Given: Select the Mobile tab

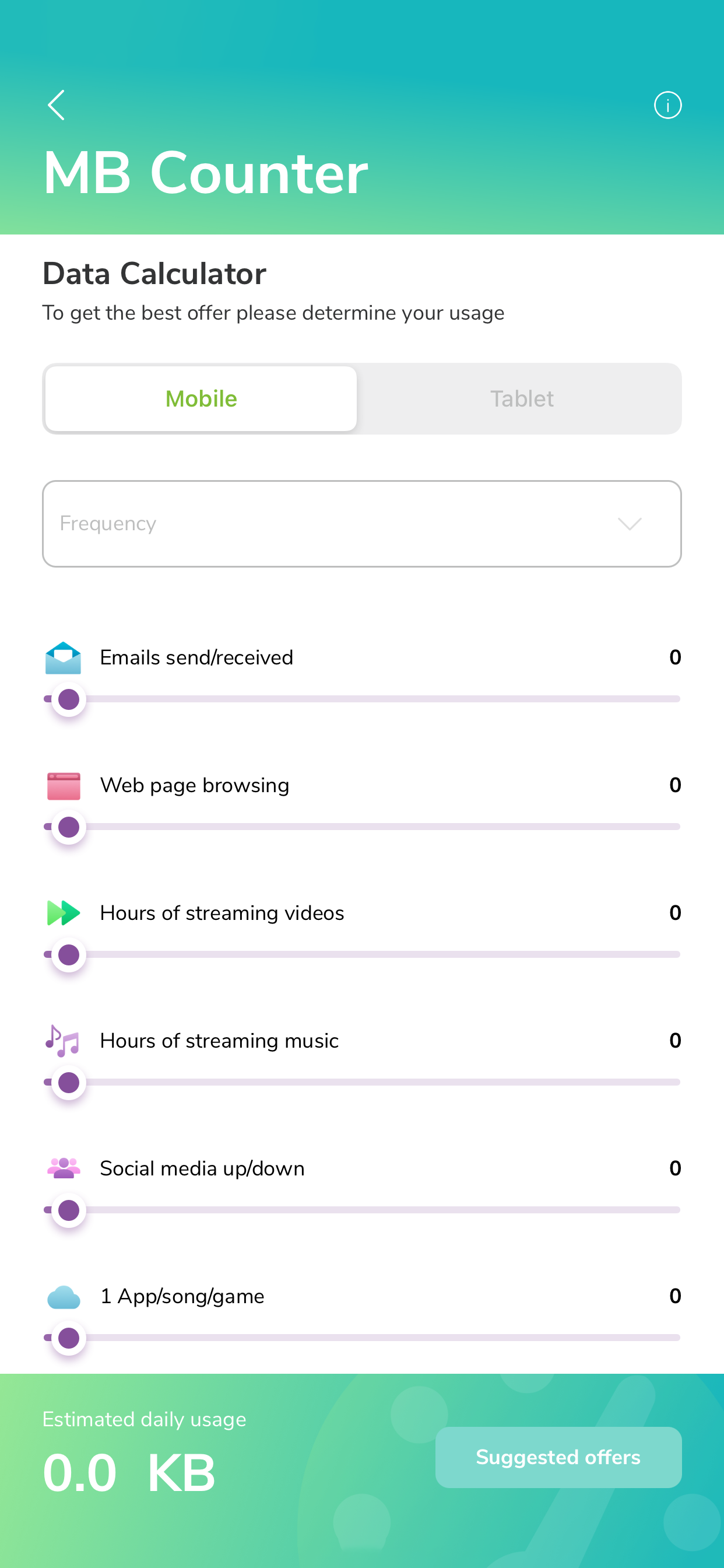Looking at the screenshot, I should click(201, 398).
